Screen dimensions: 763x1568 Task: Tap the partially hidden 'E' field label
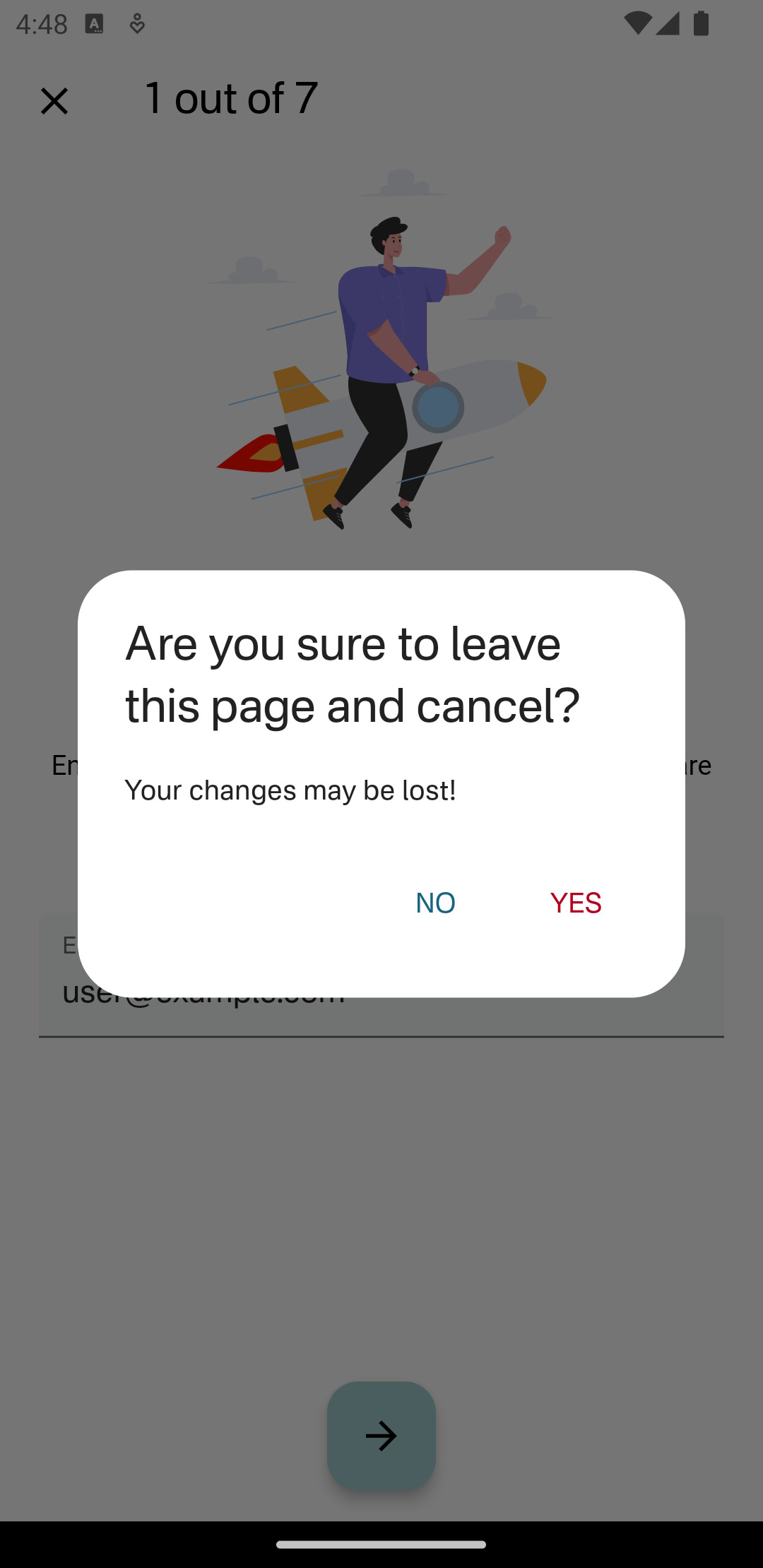point(69,944)
